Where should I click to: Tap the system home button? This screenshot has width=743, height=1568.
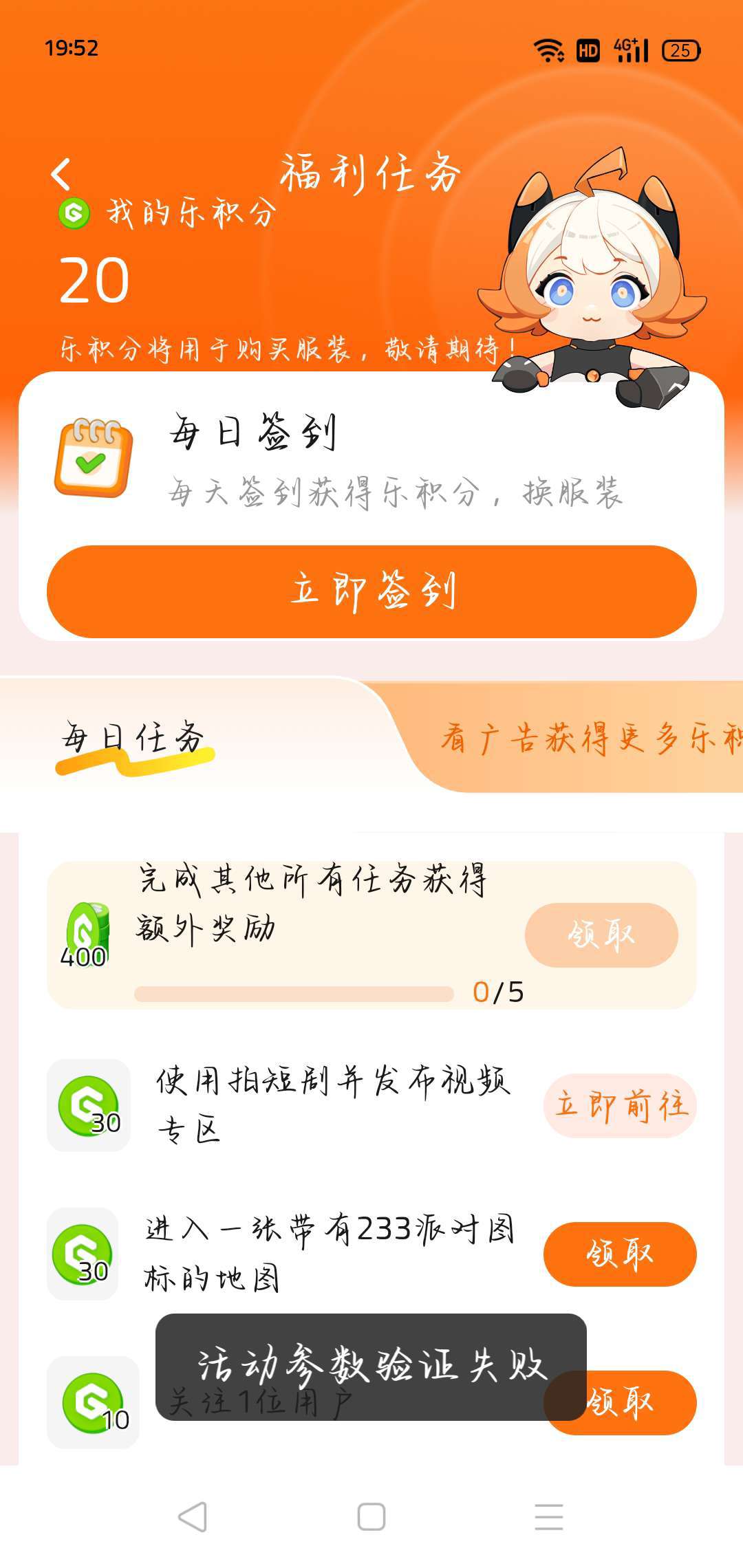pos(371,1516)
